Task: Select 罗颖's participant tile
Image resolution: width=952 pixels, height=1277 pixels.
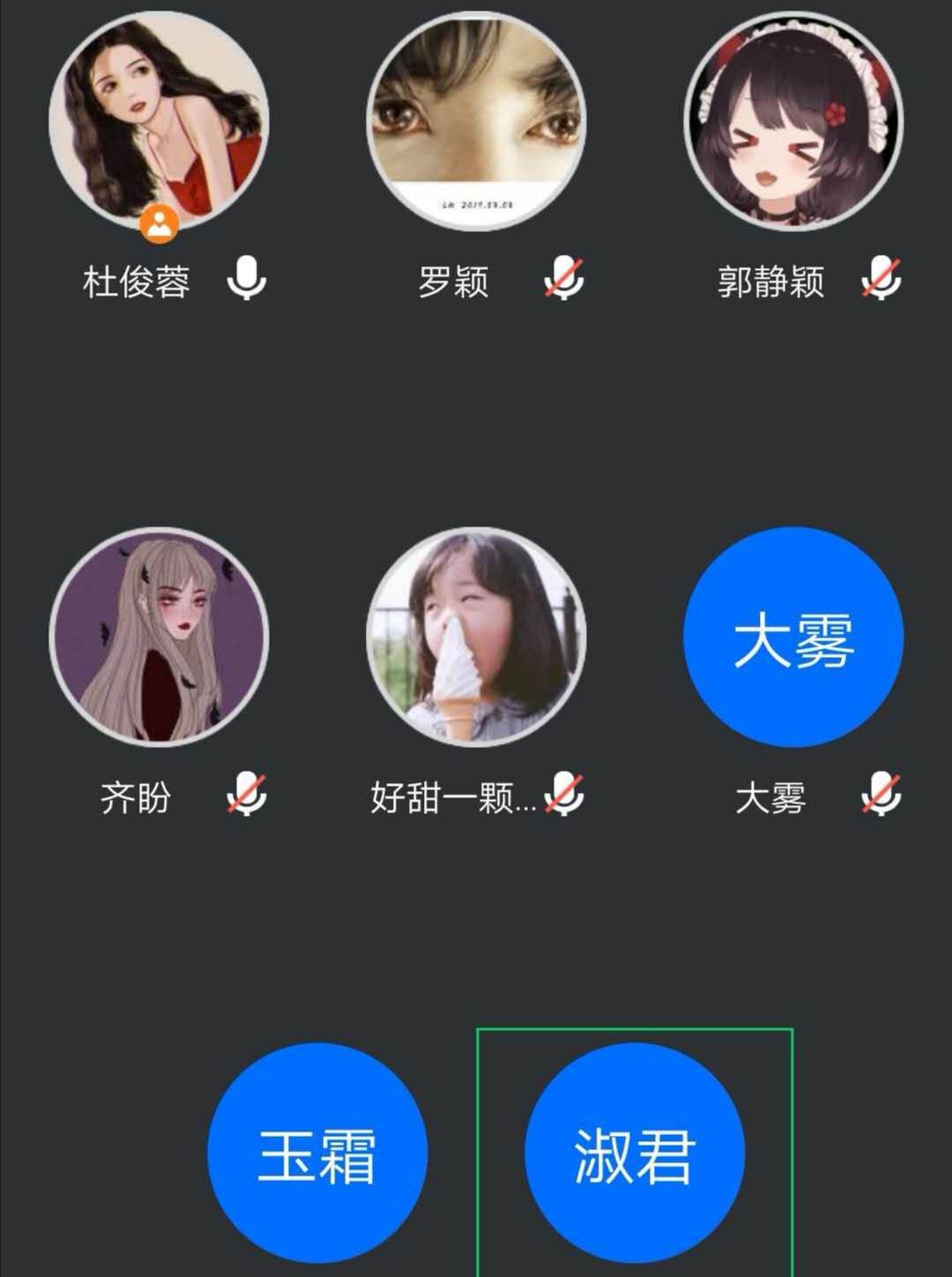Action: 476,119
